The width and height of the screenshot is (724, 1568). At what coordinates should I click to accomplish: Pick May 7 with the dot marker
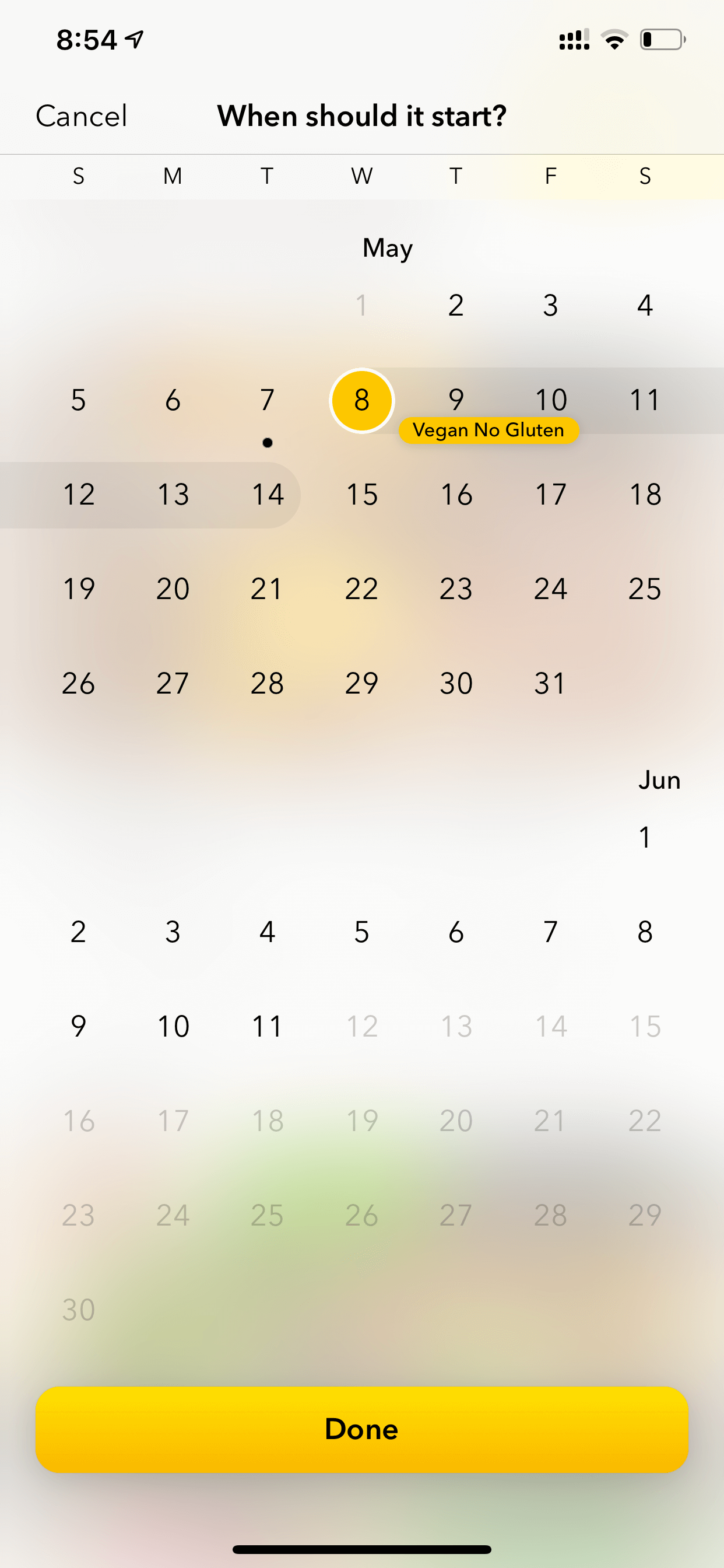pos(268,401)
